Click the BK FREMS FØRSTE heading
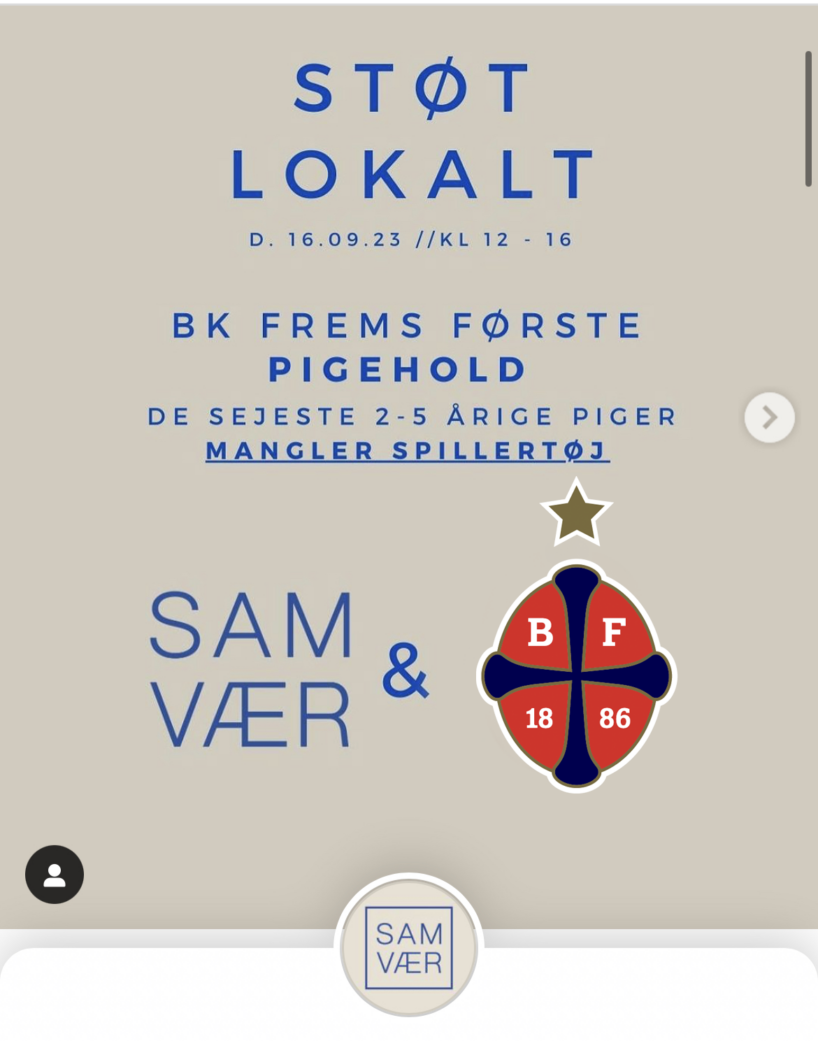The height and width of the screenshot is (1041, 818). tap(407, 324)
